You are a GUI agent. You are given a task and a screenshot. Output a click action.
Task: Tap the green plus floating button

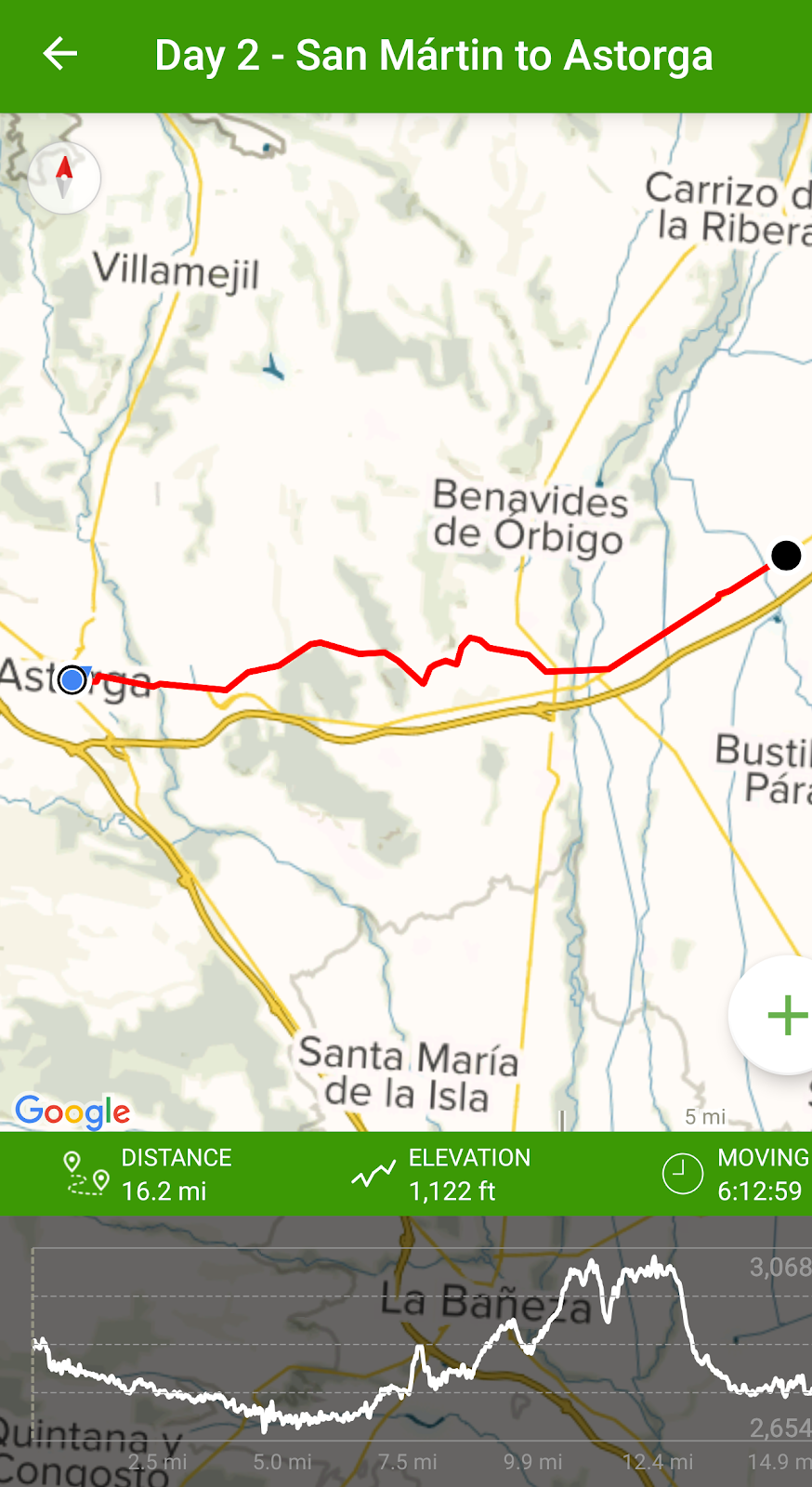[785, 1015]
